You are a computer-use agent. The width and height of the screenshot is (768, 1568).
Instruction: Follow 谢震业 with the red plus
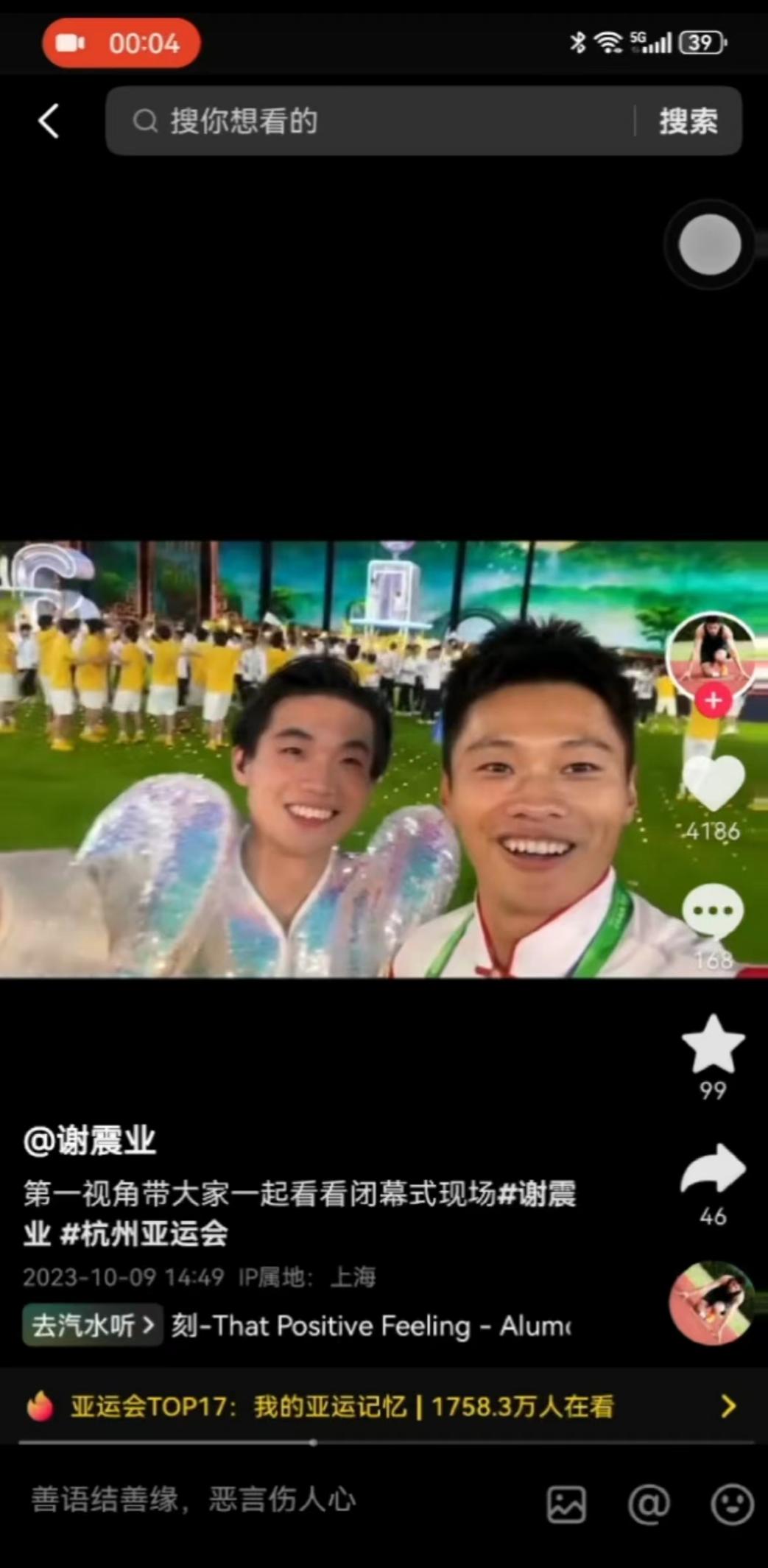tap(713, 700)
